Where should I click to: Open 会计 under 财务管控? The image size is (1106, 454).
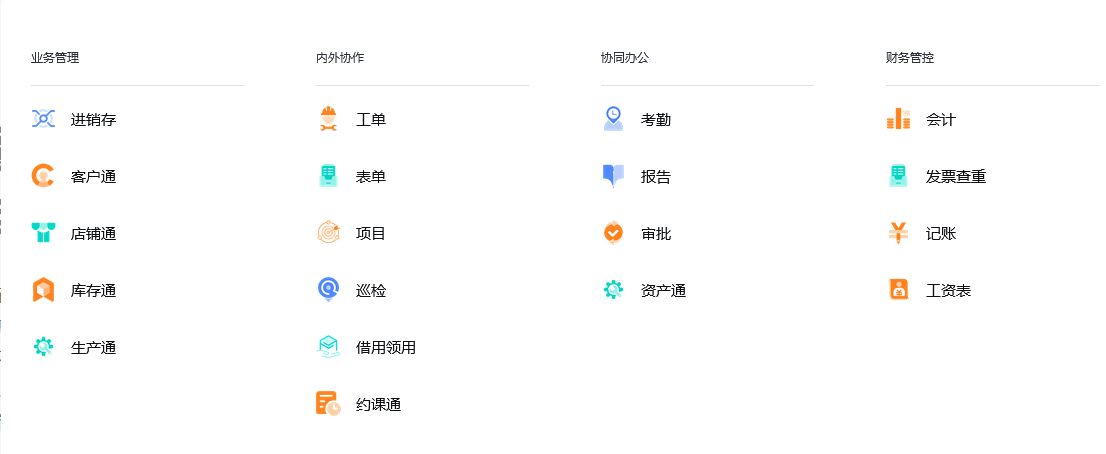pyautogui.click(x=940, y=120)
